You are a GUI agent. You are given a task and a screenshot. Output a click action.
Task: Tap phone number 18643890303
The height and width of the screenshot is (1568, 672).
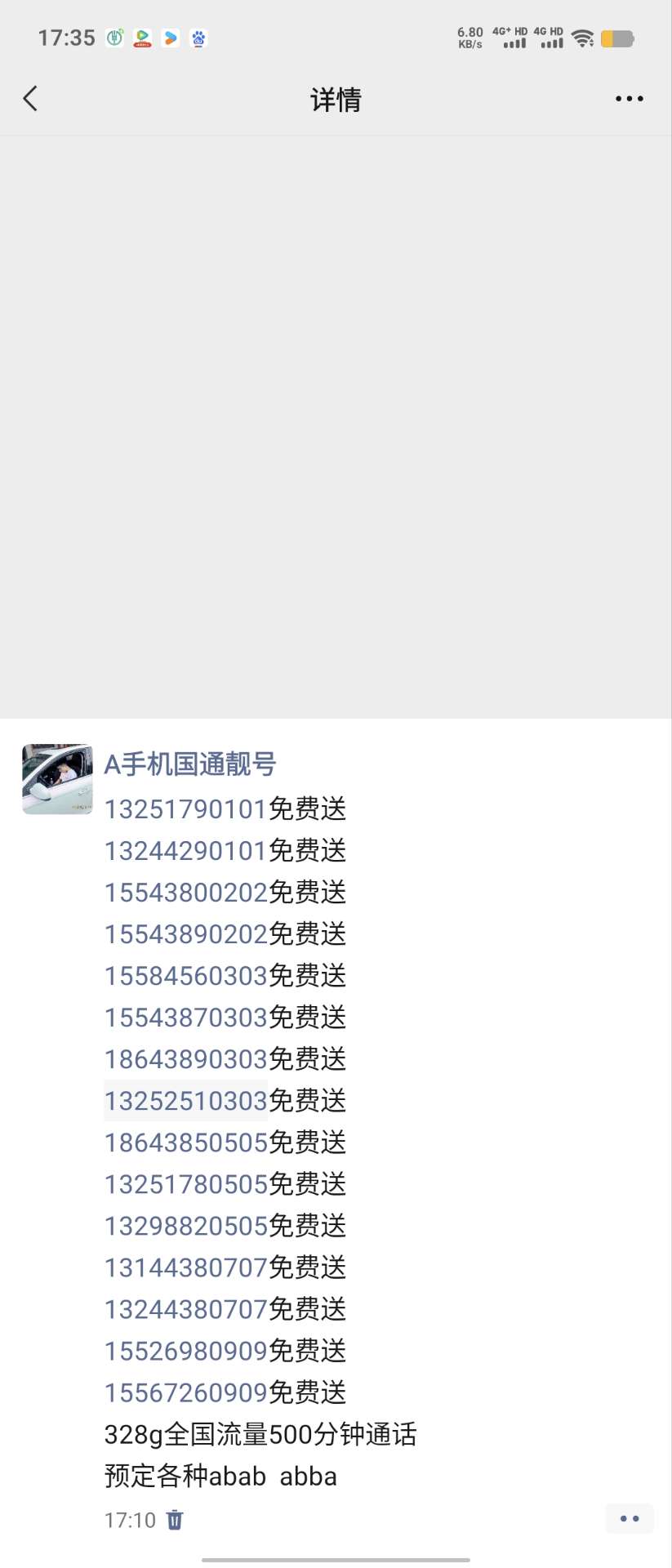[x=185, y=1059]
